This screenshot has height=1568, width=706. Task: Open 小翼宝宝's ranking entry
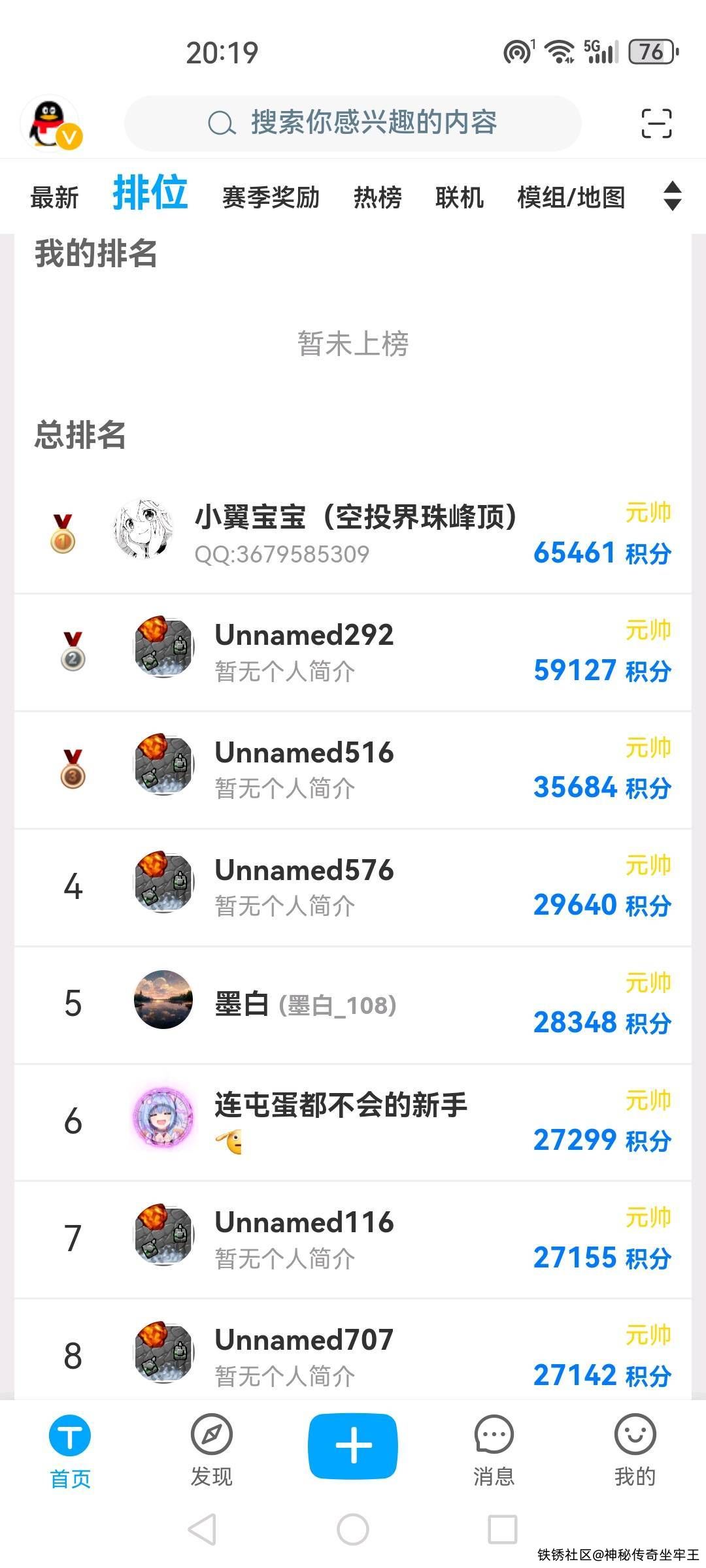(353, 534)
